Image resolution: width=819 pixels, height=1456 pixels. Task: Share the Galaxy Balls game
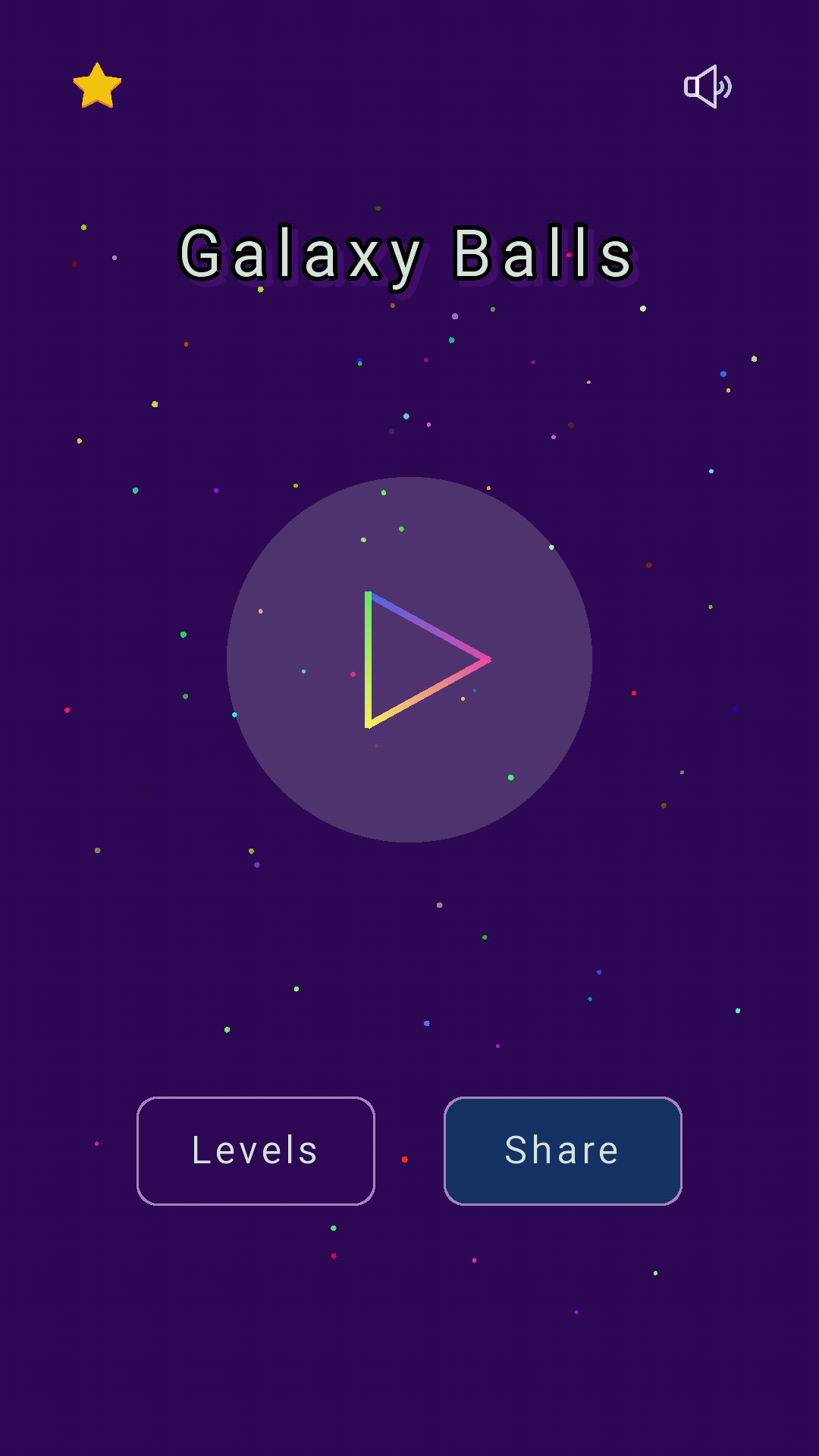point(563,1150)
